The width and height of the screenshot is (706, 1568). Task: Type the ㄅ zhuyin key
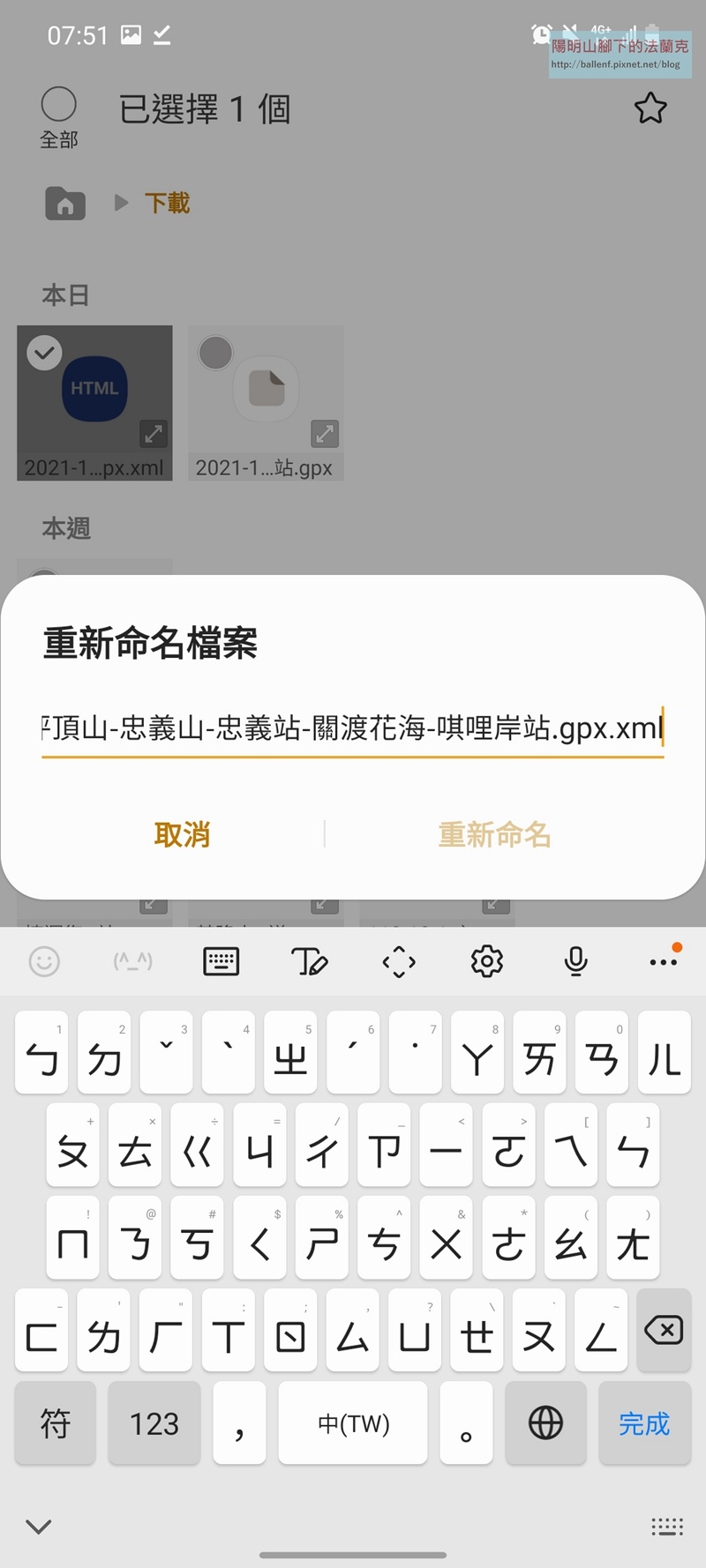pyautogui.click(x=41, y=1053)
